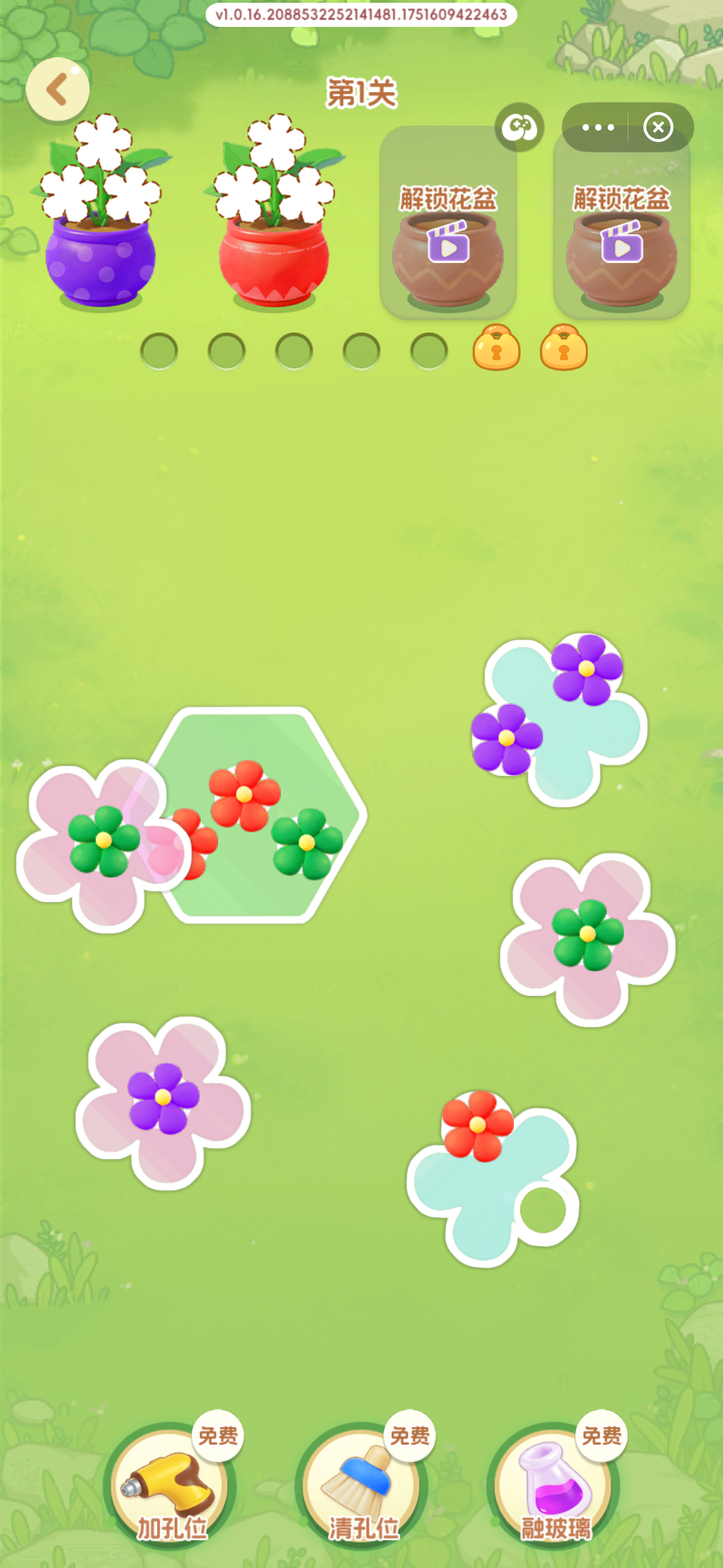Tap the purple flower on pink glass
This screenshot has width=723, height=1568.
point(163,1097)
